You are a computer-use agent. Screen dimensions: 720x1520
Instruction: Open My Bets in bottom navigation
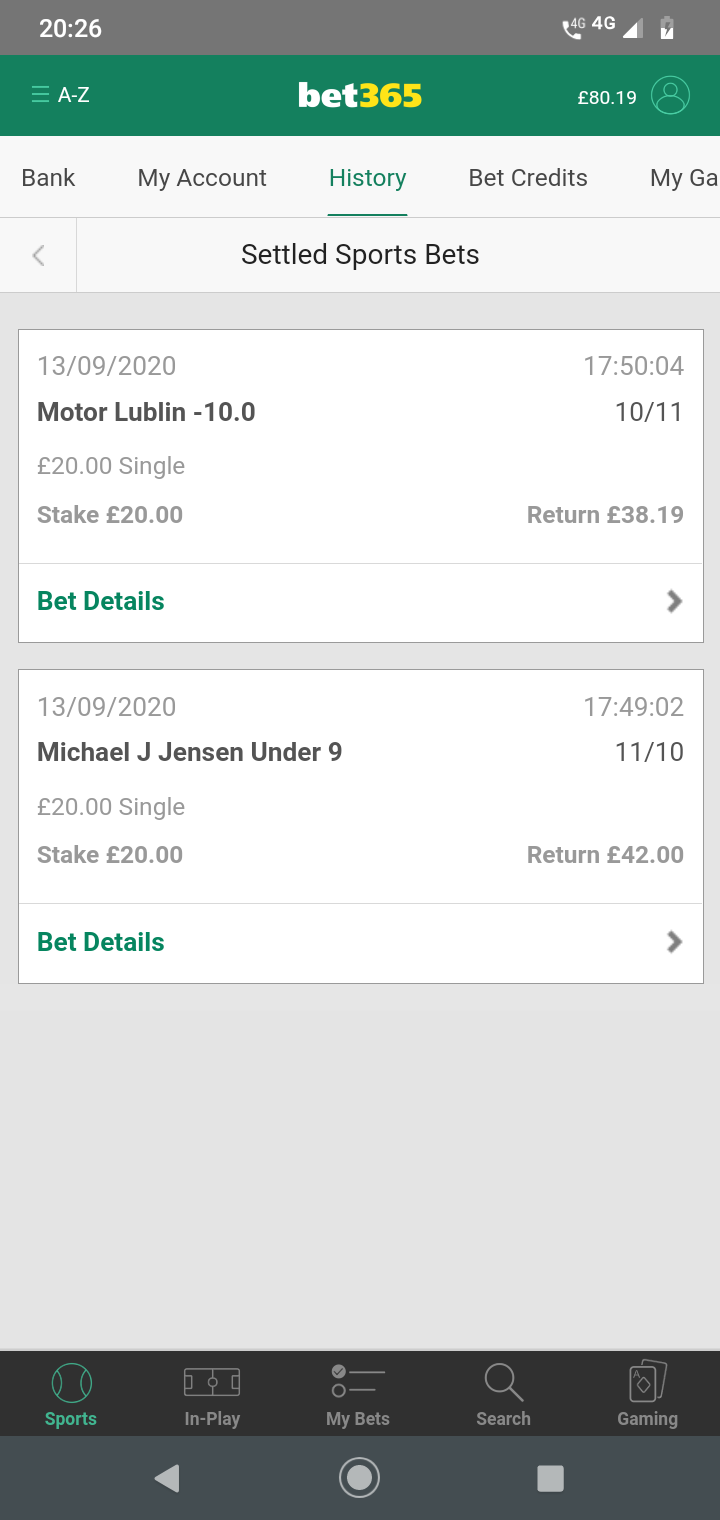pos(357,1395)
